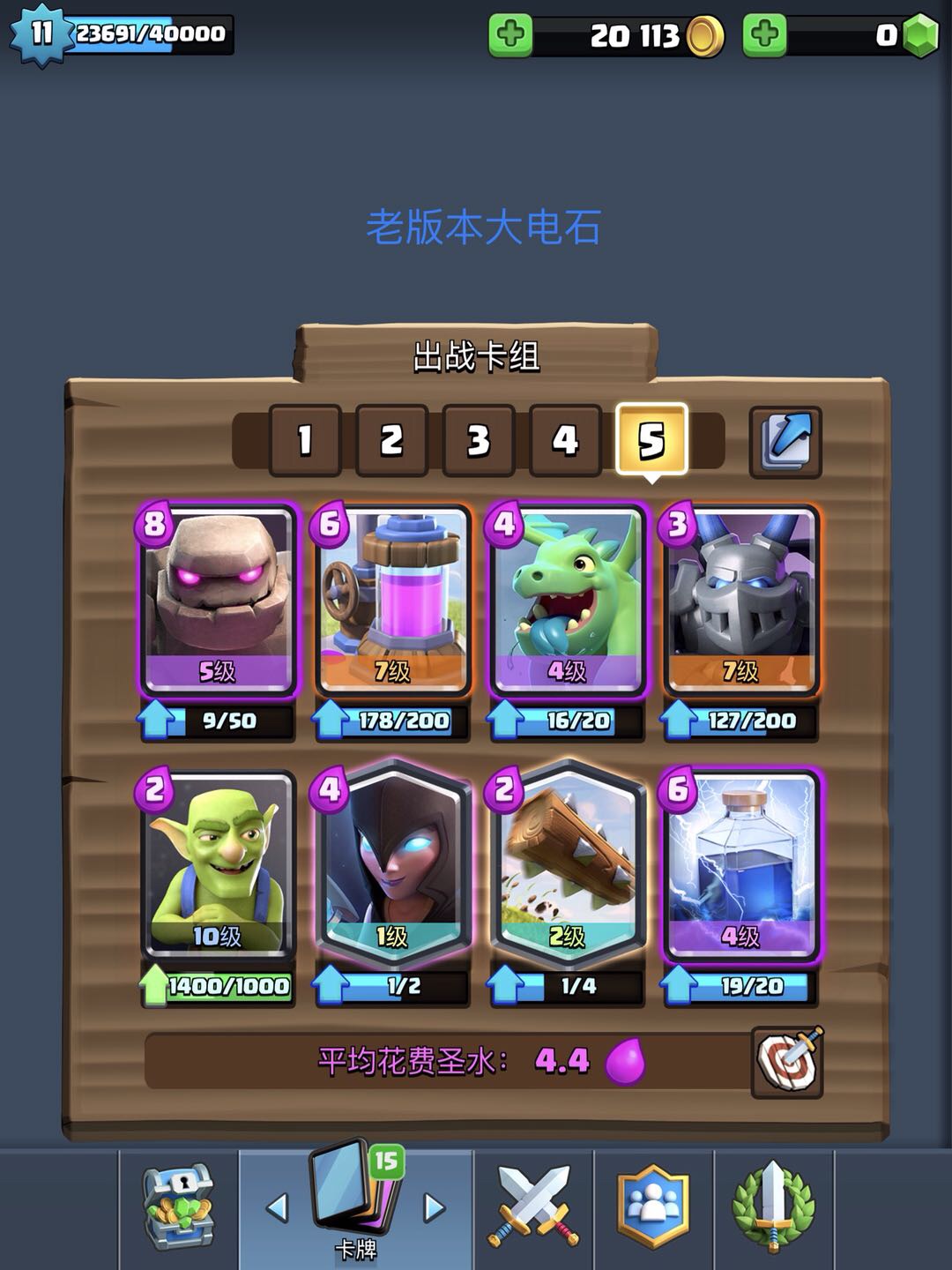
Task: Go to the shop chest tab
Action: [x=179, y=1207]
